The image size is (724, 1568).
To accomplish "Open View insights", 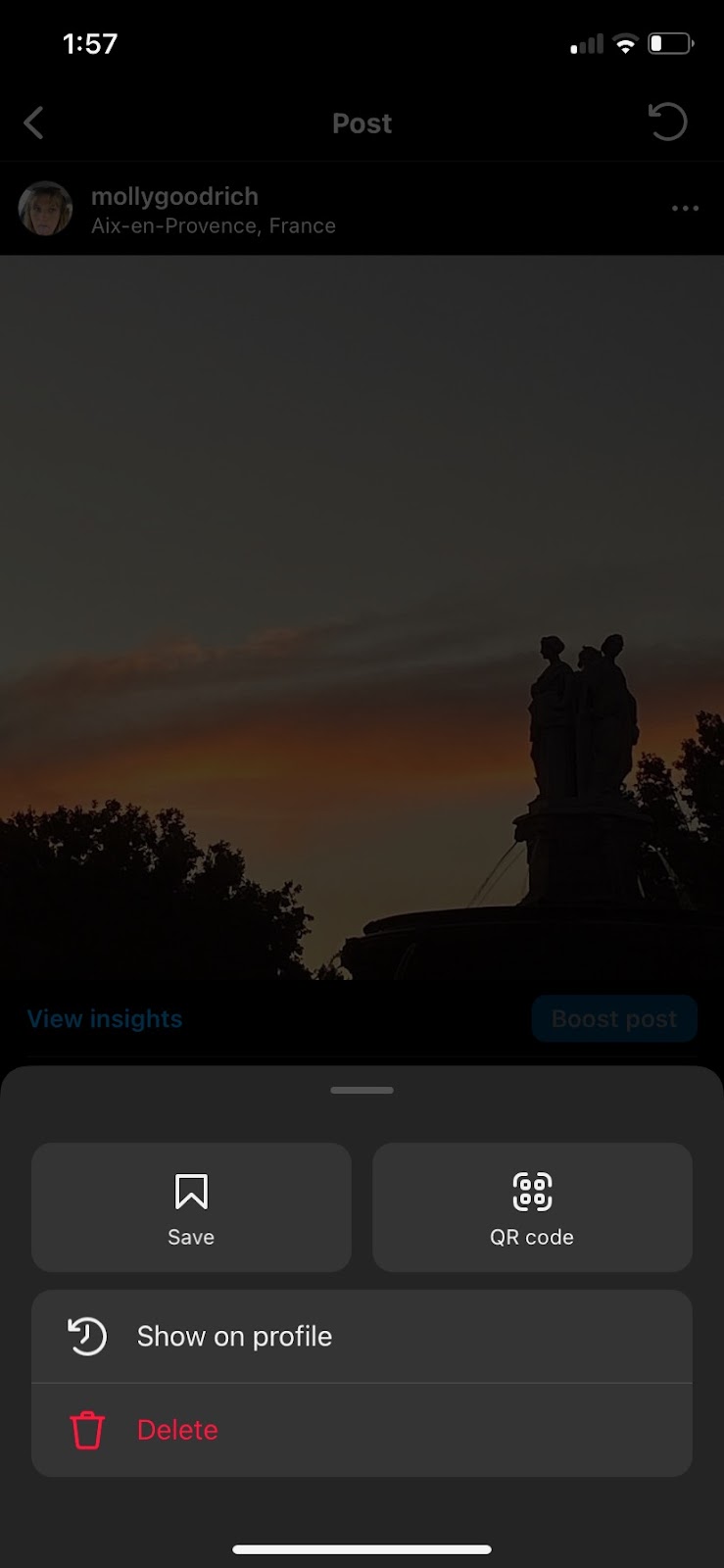I will click(105, 1019).
